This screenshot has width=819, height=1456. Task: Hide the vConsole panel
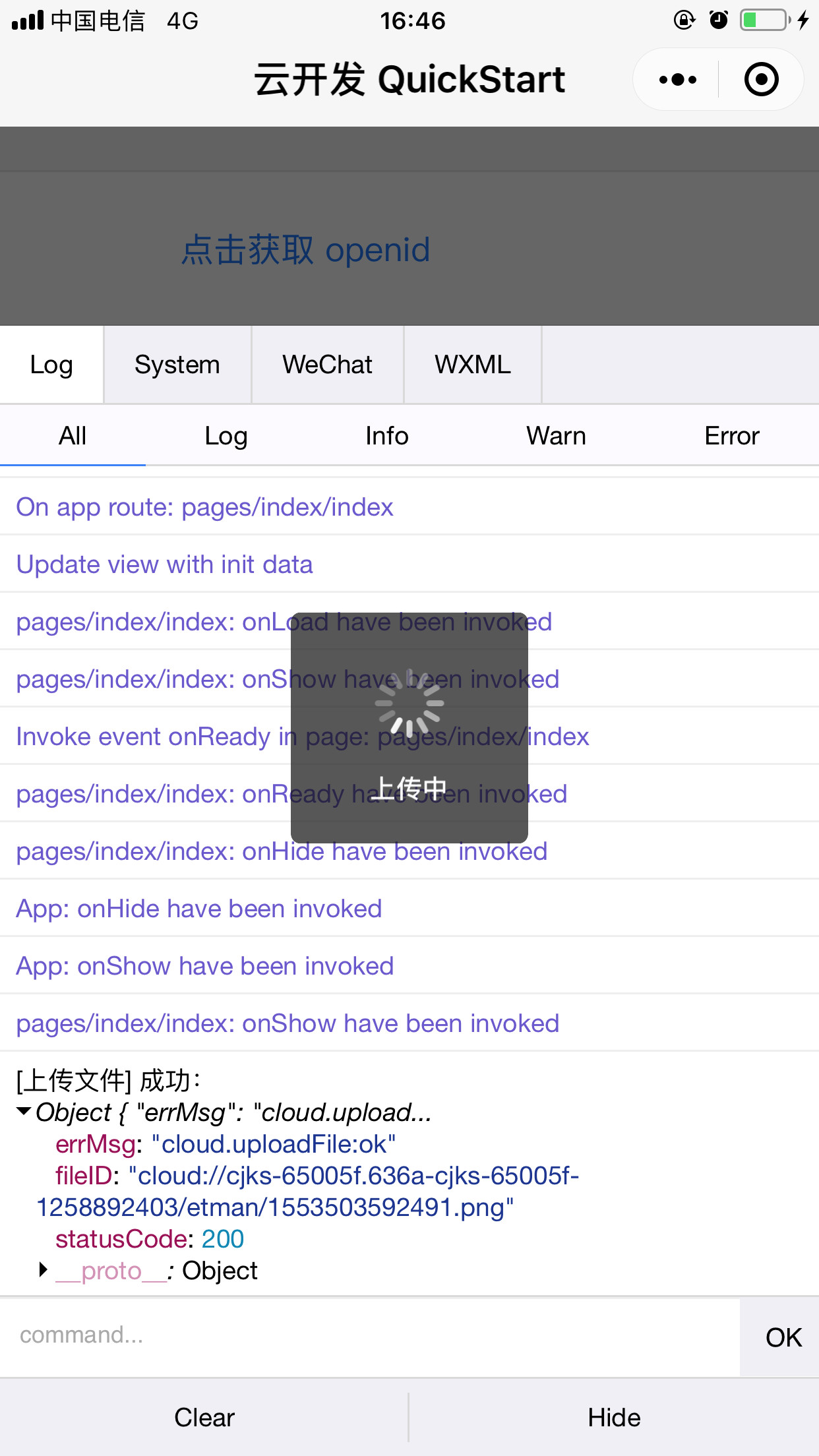[x=614, y=1418]
